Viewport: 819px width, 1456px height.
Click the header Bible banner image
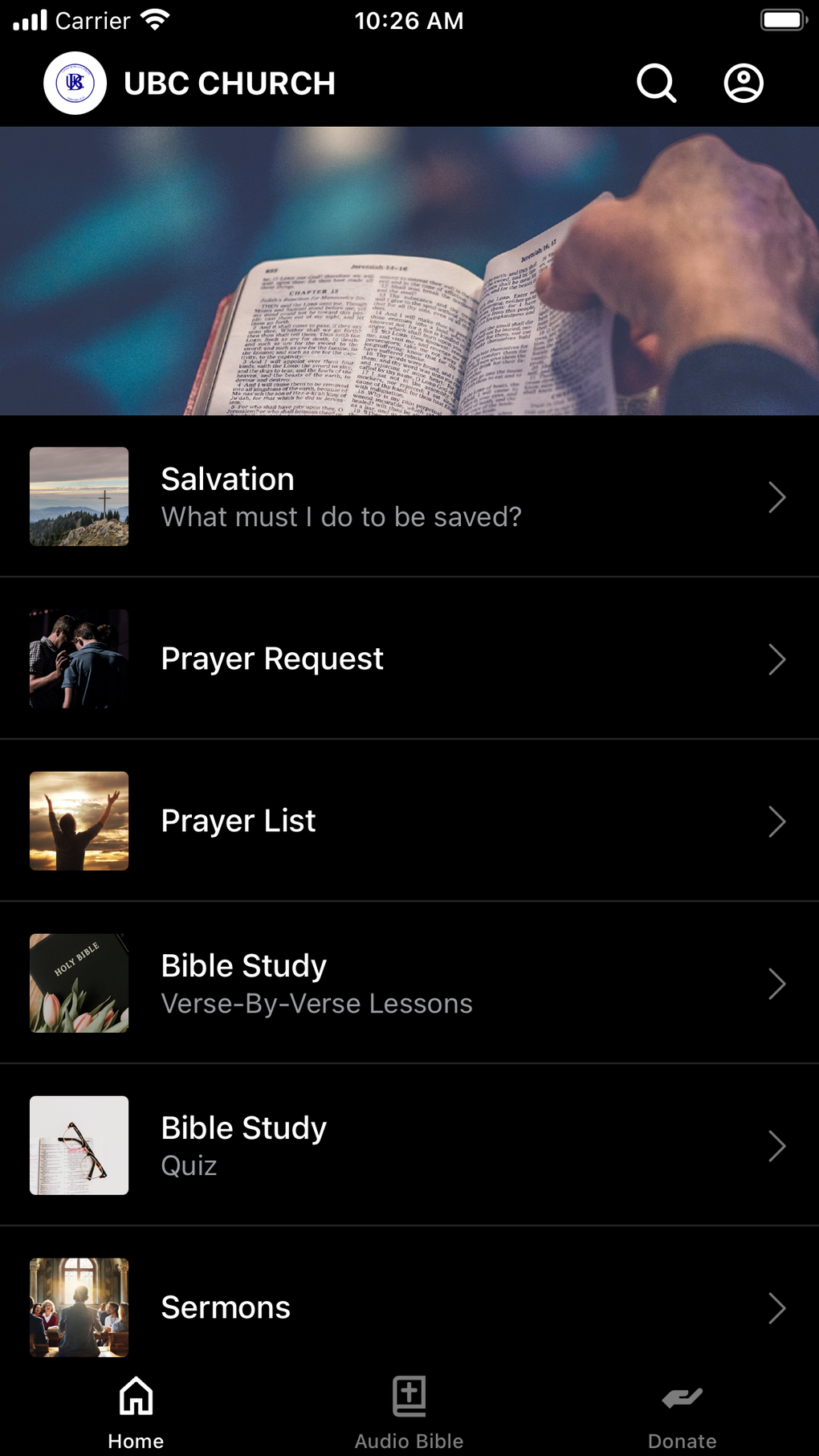[x=409, y=270]
